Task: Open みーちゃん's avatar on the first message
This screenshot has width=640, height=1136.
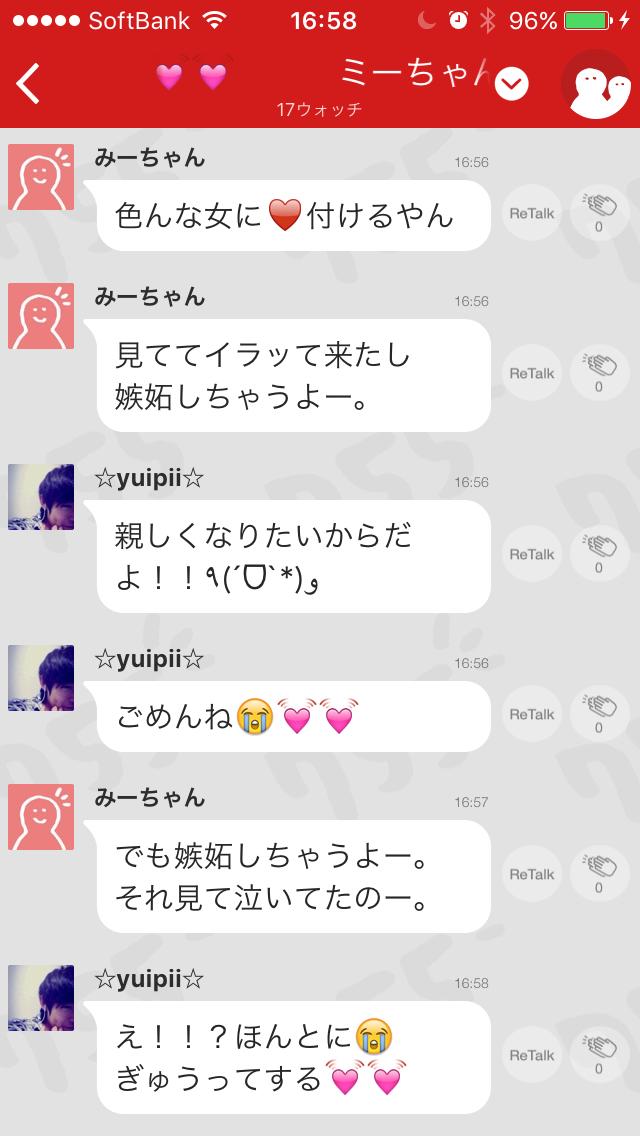Action: [41, 177]
